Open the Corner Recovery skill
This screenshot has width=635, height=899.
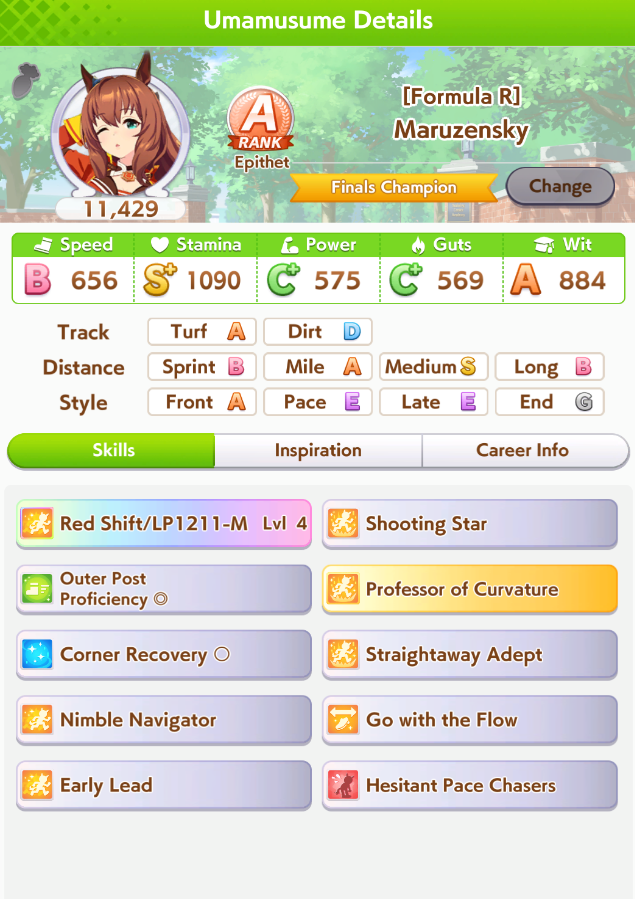pyautogui.click(x=164, y=655)
